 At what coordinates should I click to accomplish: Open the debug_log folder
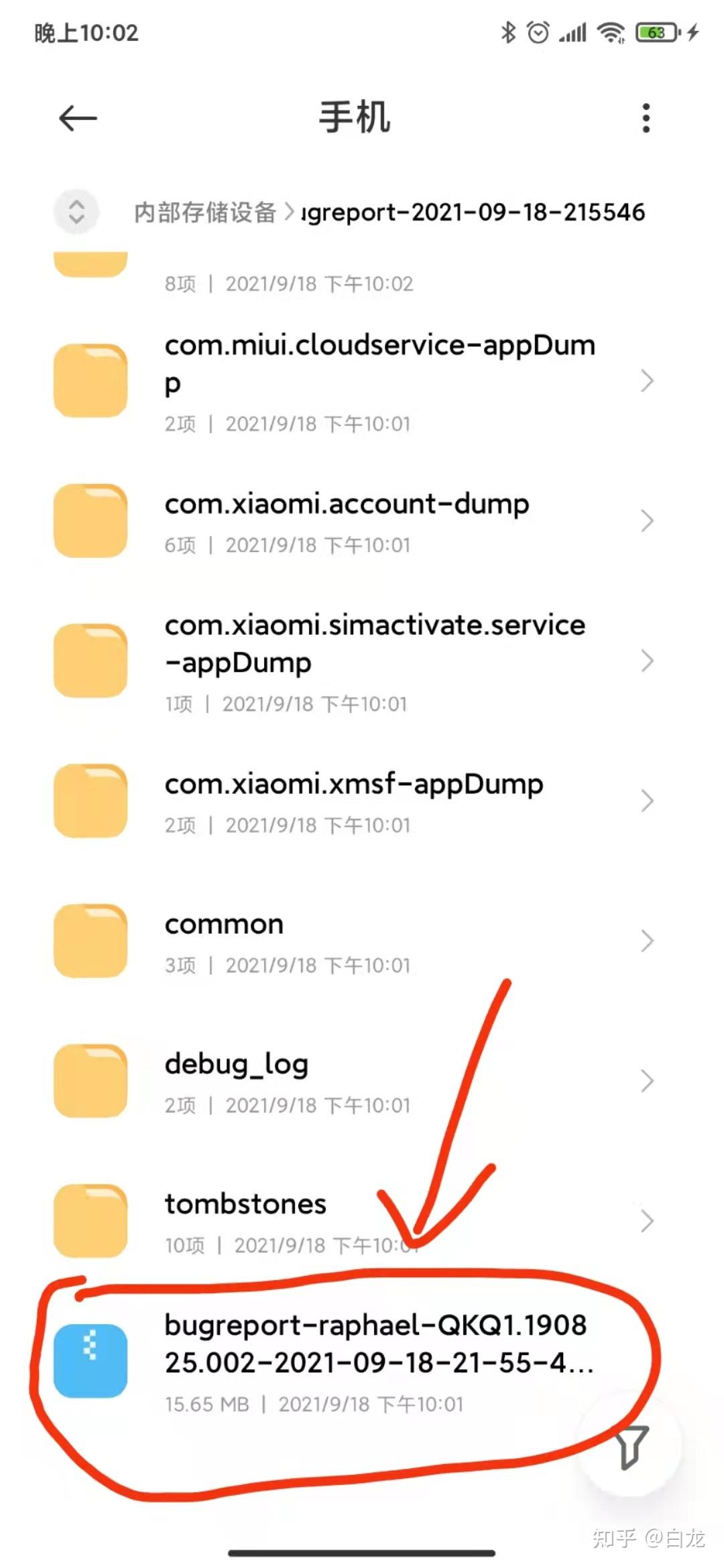(x=355, y=1082)
